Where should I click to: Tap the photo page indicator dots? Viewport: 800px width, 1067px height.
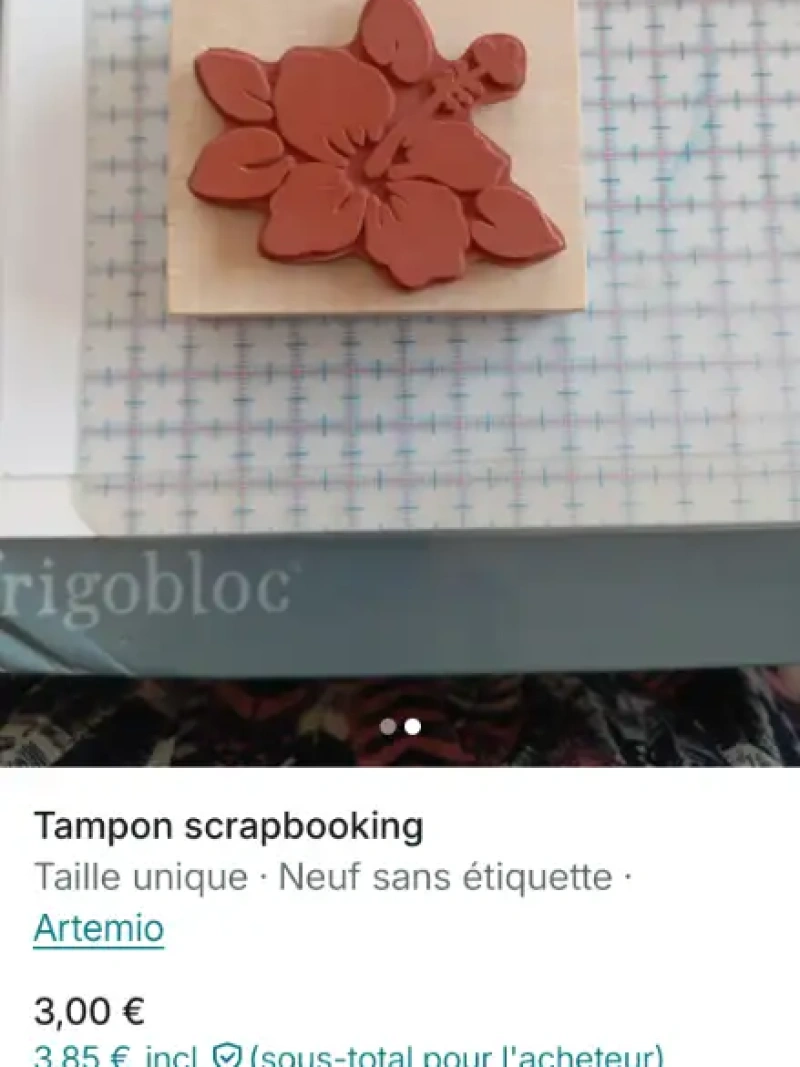point(400,727)
